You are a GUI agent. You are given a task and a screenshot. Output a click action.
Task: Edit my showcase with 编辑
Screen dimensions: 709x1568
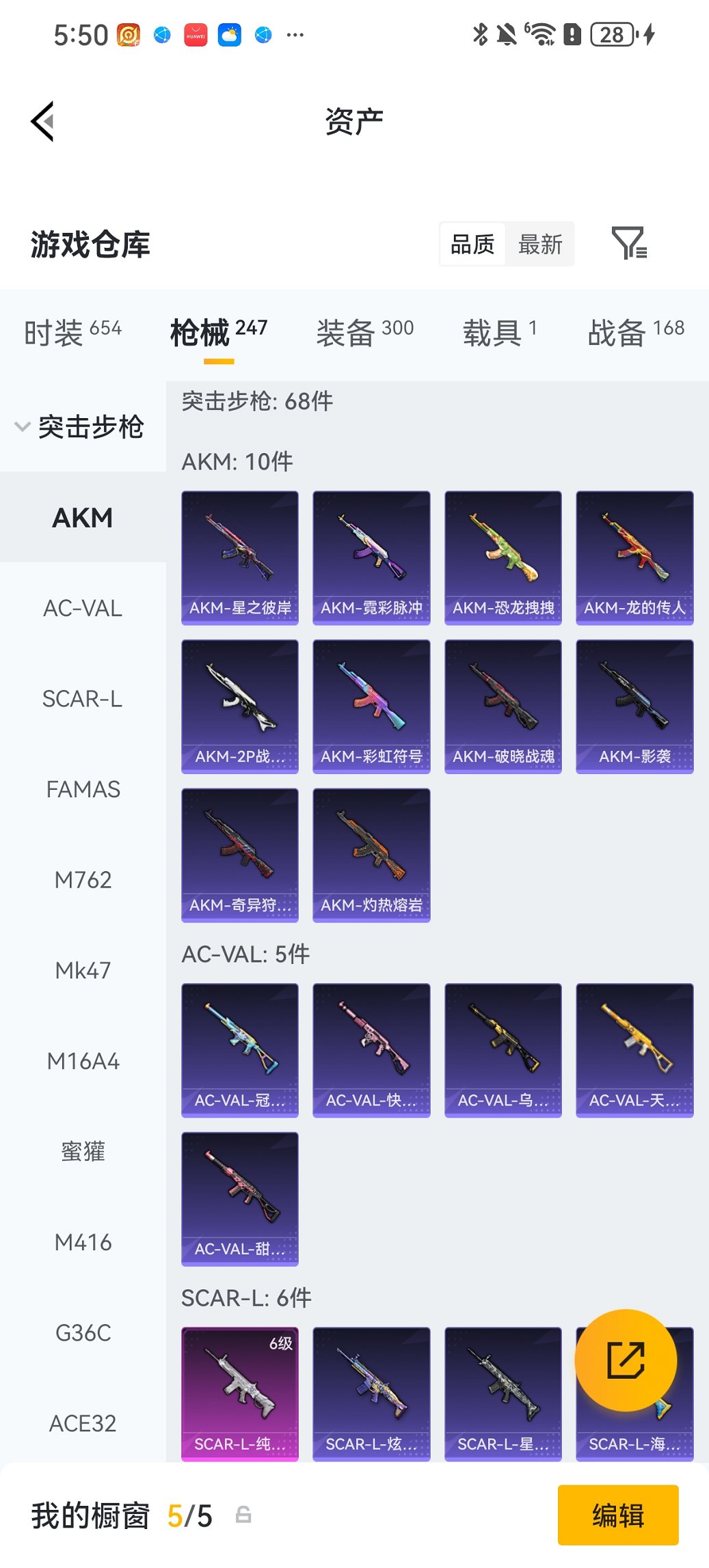[x=618, y=1515]
